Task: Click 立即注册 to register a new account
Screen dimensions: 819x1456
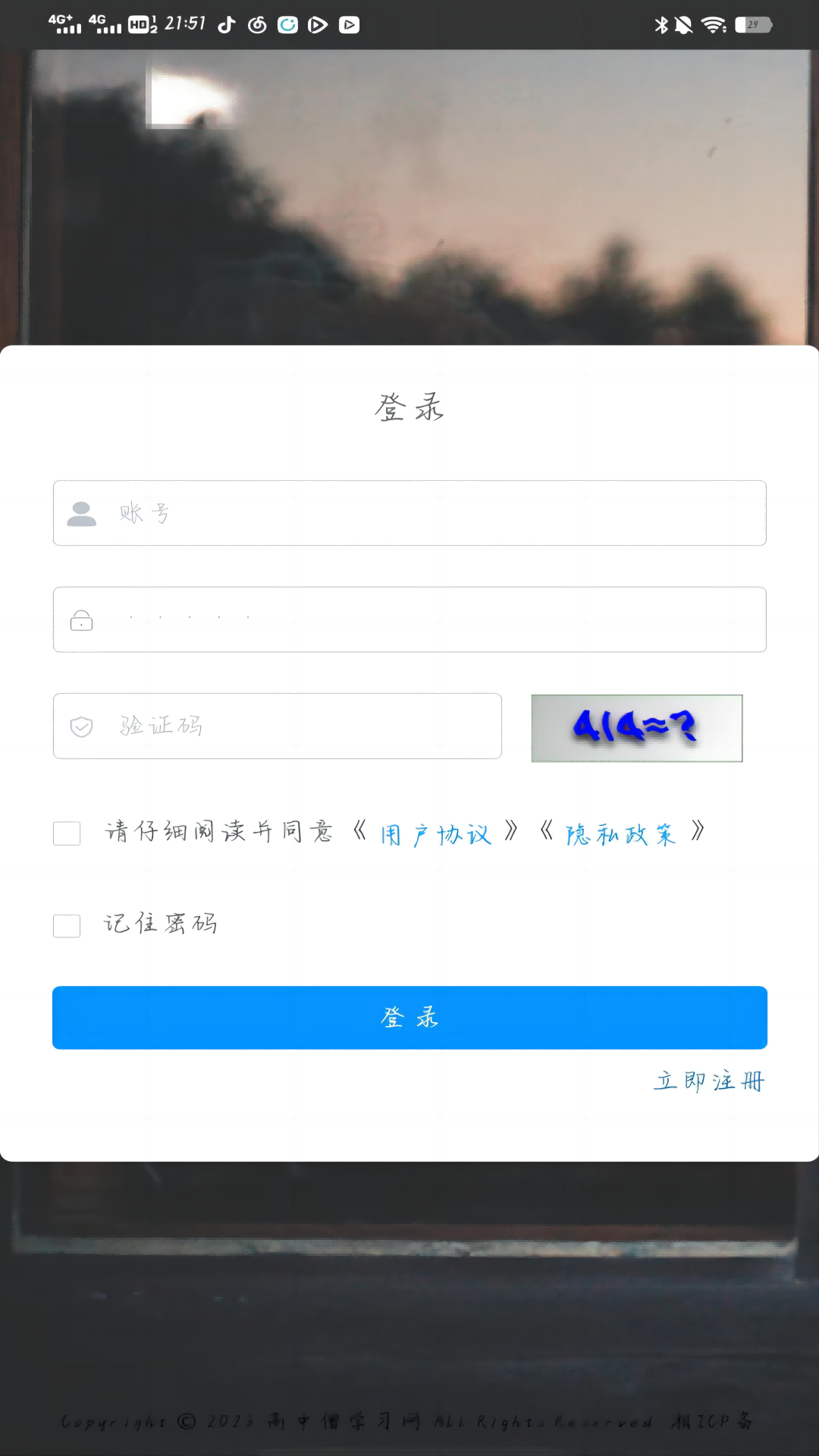Action: tap(708, 1081)
